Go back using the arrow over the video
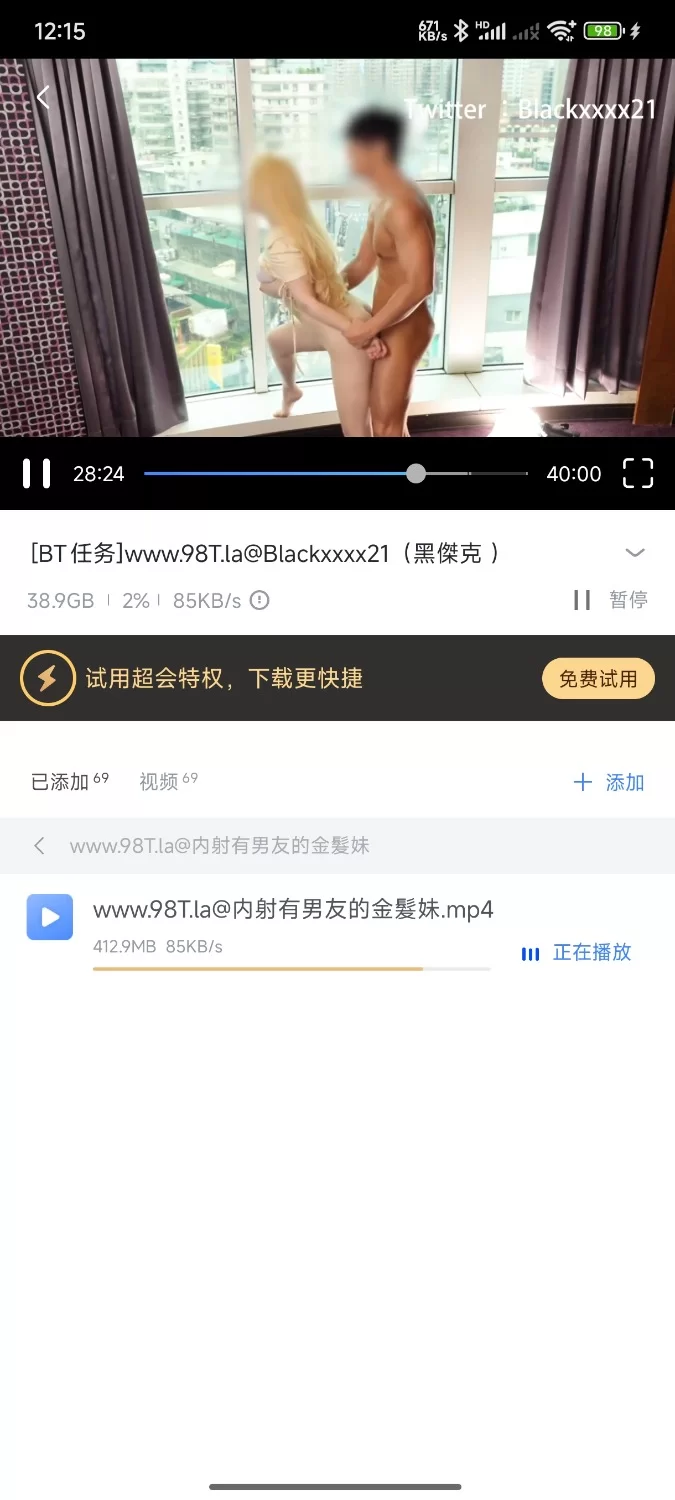This screenshot has height=1500, width=675. [43, 97]
